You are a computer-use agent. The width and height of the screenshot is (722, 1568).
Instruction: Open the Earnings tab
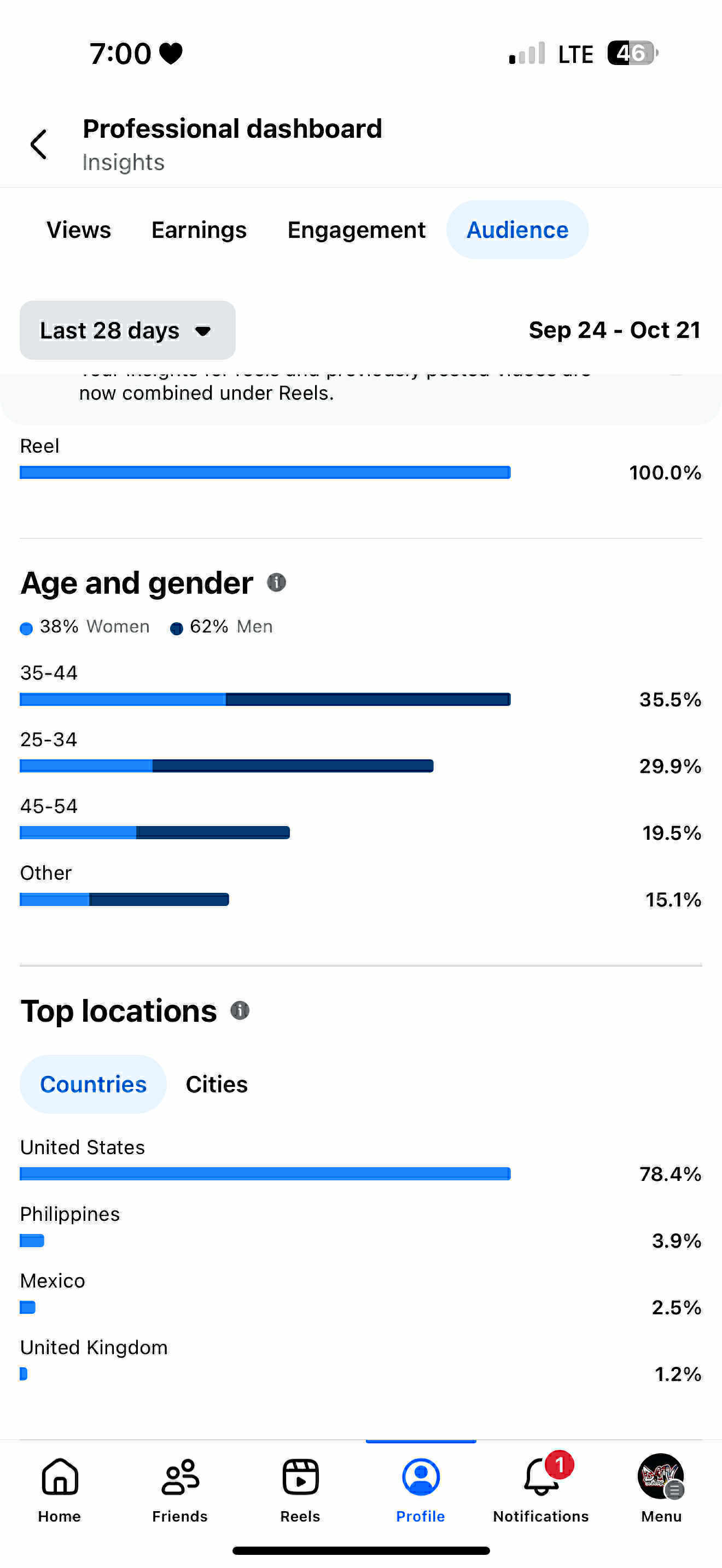pyautogui.click(x=199, y=230)
